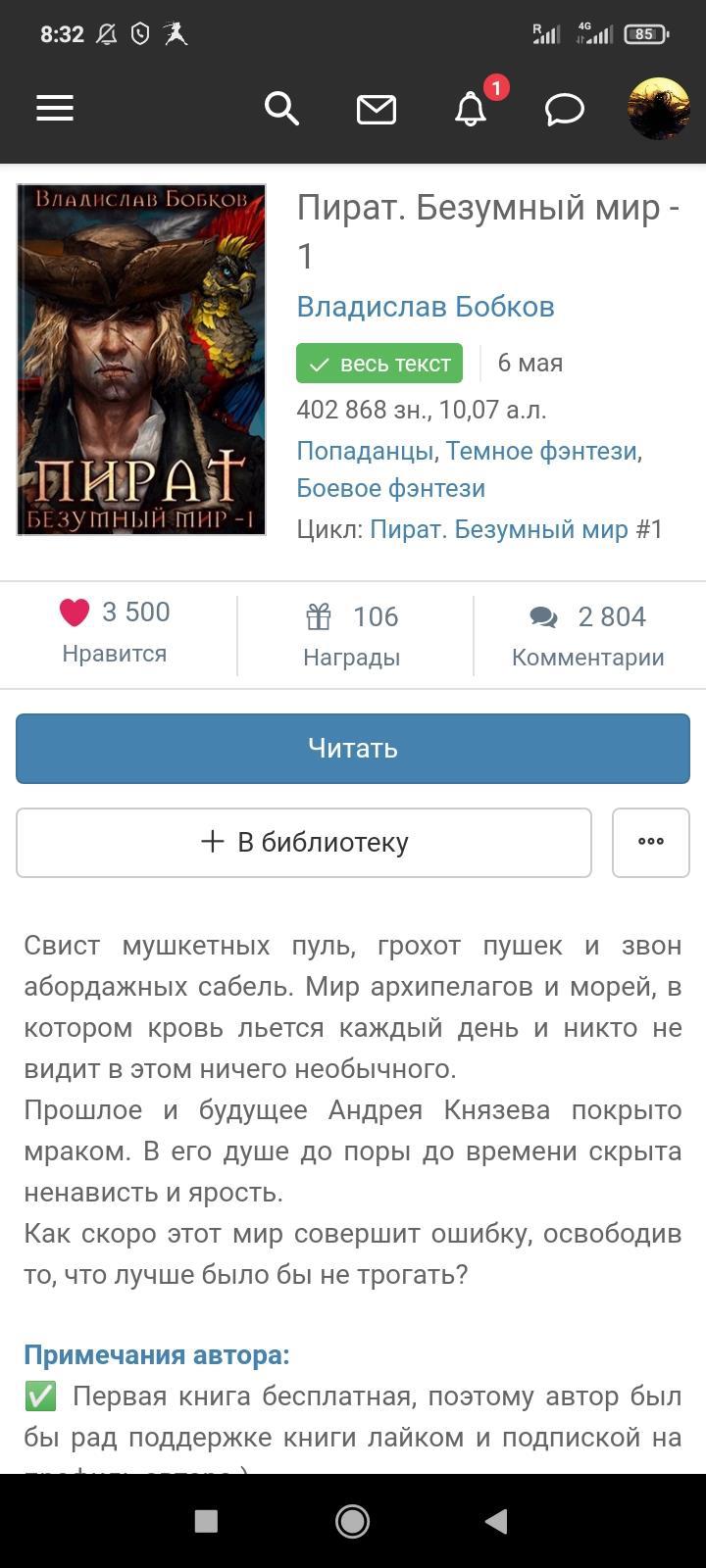Image resolution: width=706 pixels, height=1568 pixels.
Task: Tap the Читать button
Action: tap(353, 749)
